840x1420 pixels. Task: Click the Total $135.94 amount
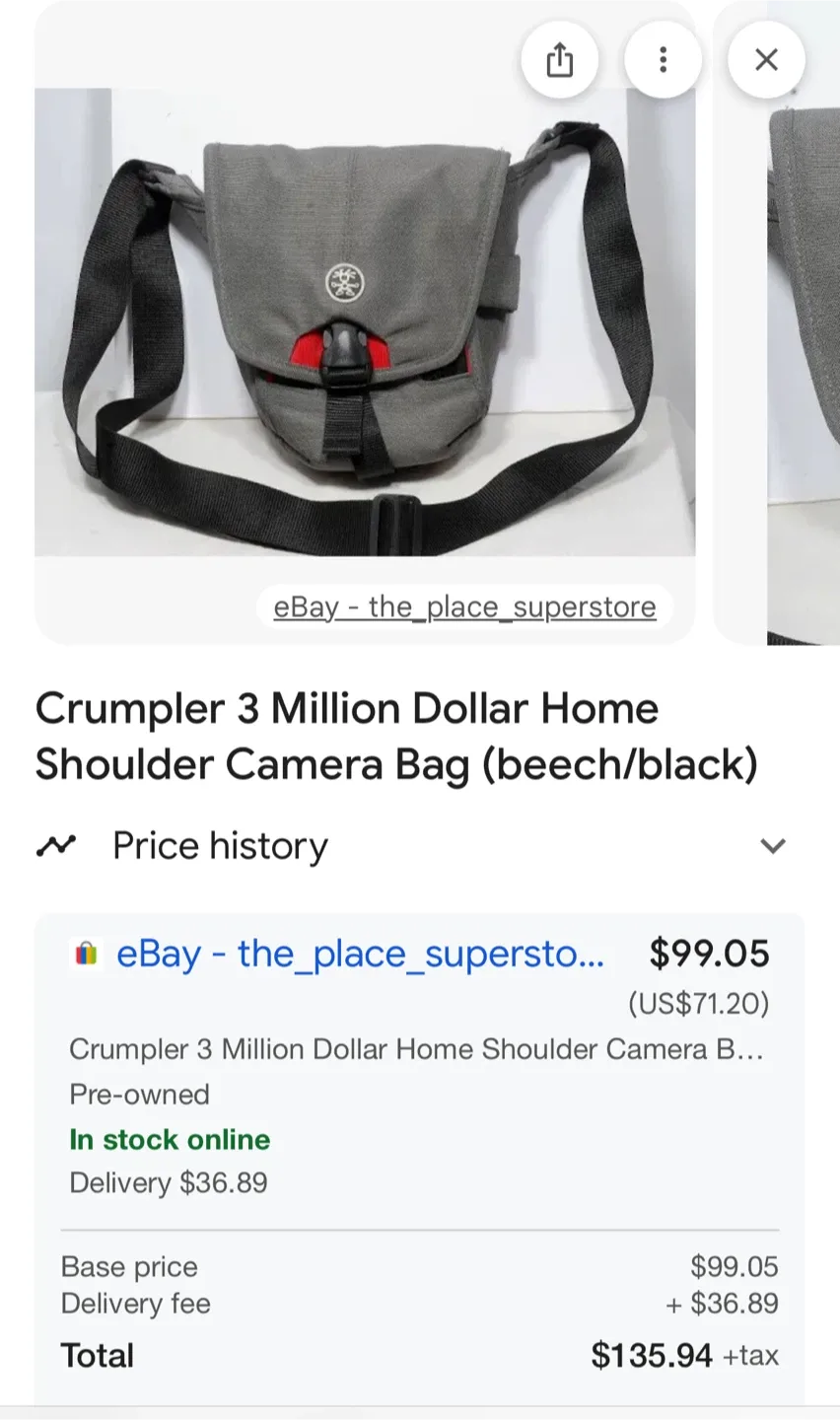point(652,1355)
